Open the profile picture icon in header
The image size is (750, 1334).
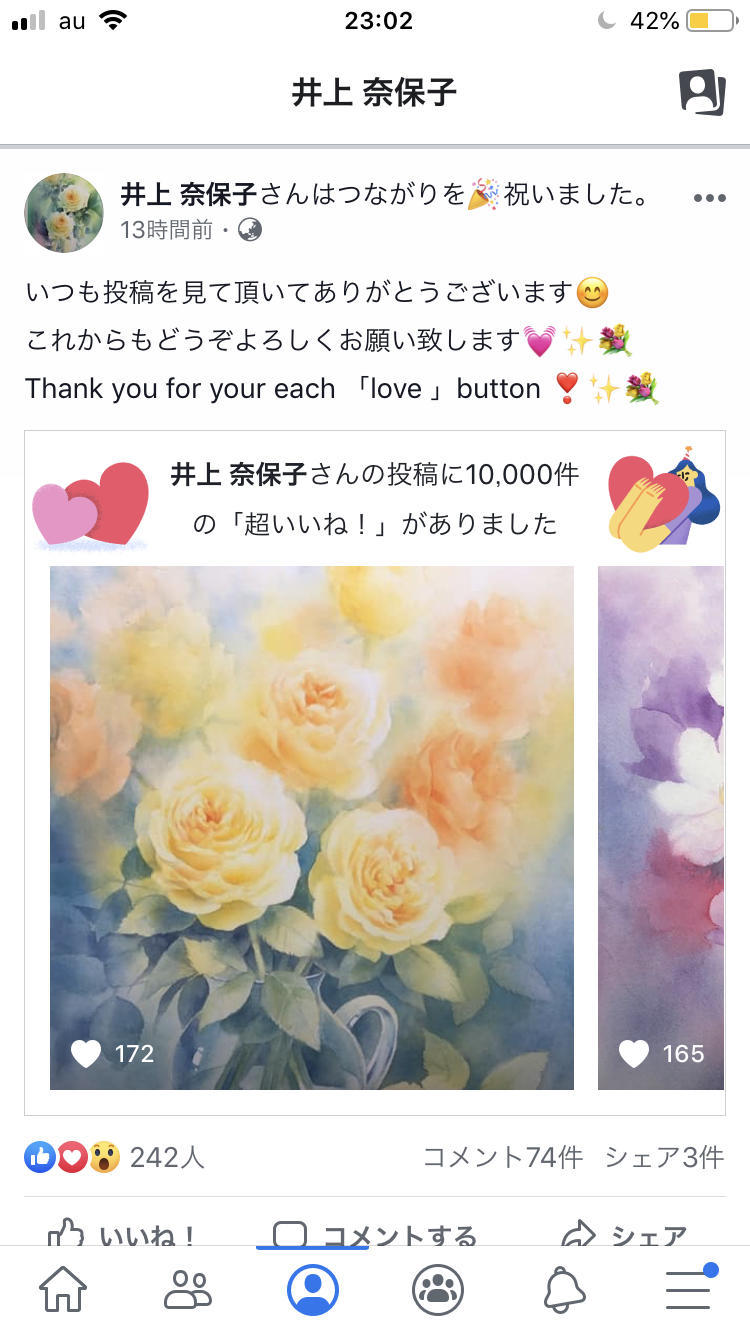coord(702,92)
